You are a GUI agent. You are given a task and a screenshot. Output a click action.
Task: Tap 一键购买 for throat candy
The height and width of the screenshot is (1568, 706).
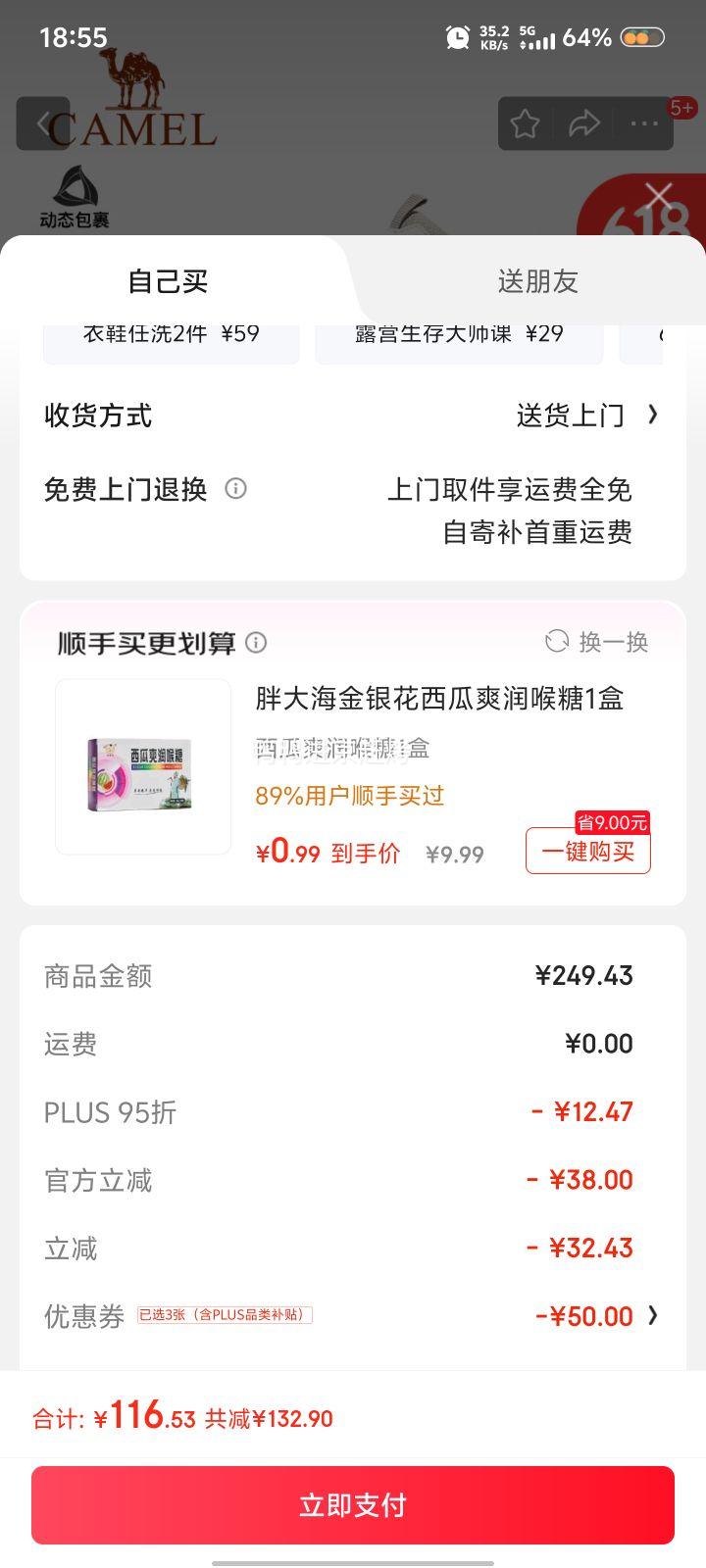pyautogui.click(x=587, y=851)
